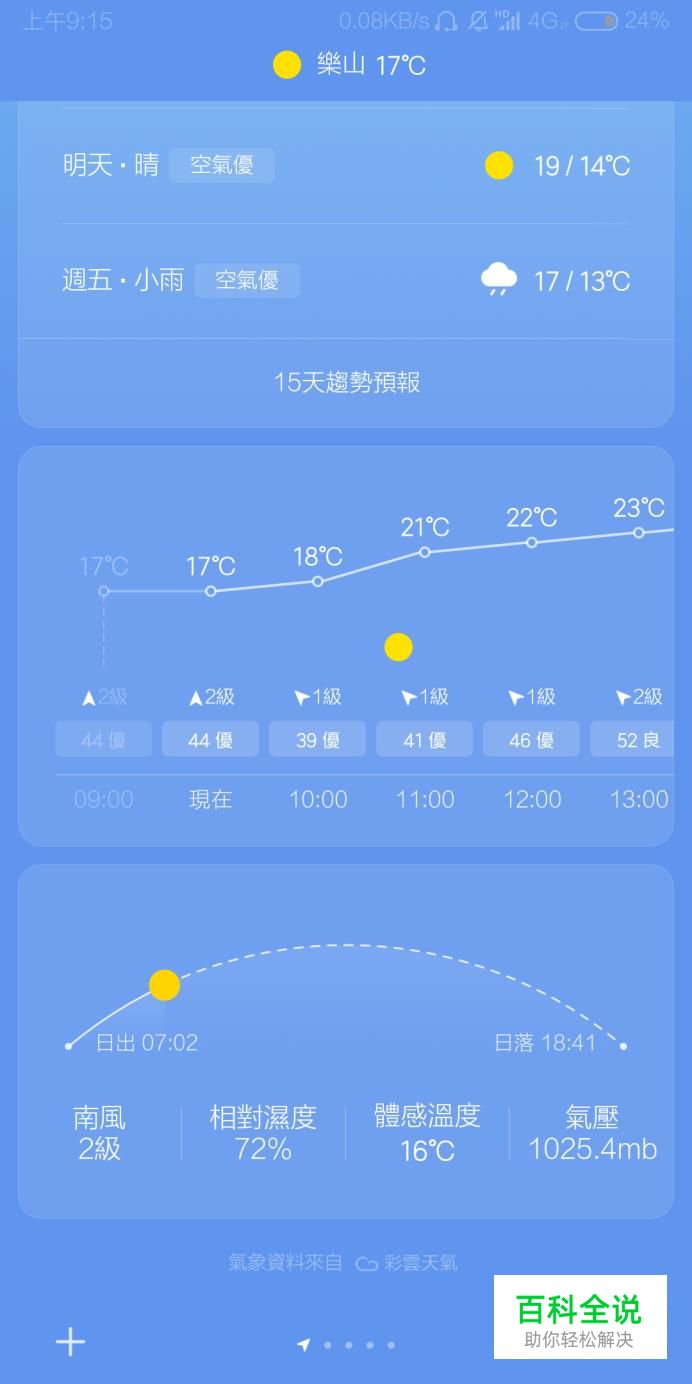Open the 15天趨勢預報 forecast
This screenshot has height=1384, width=692.
click(346, 382)
